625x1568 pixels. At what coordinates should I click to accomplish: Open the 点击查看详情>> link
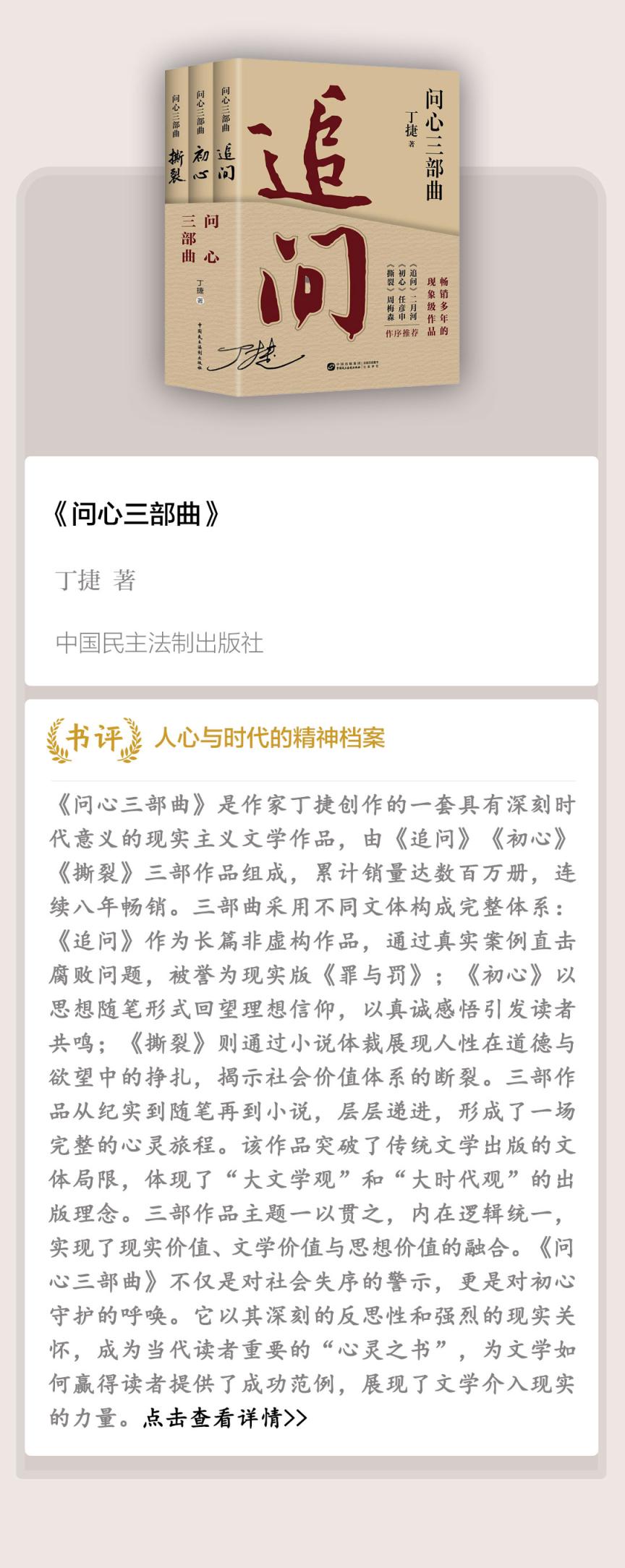point(225,1418)
